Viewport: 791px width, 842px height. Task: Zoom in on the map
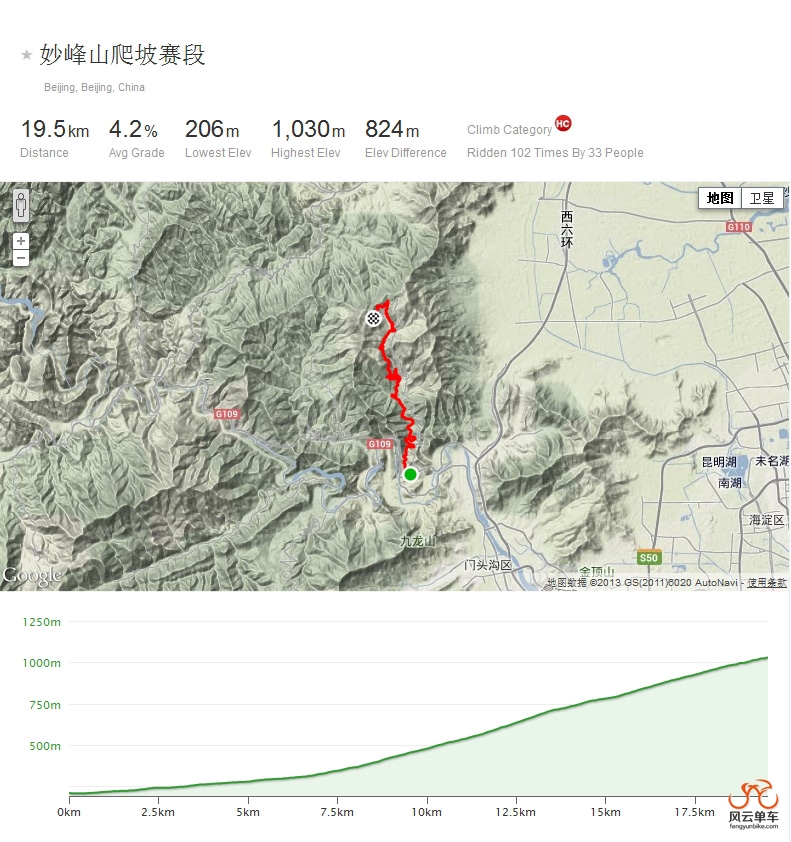point(21,242)
